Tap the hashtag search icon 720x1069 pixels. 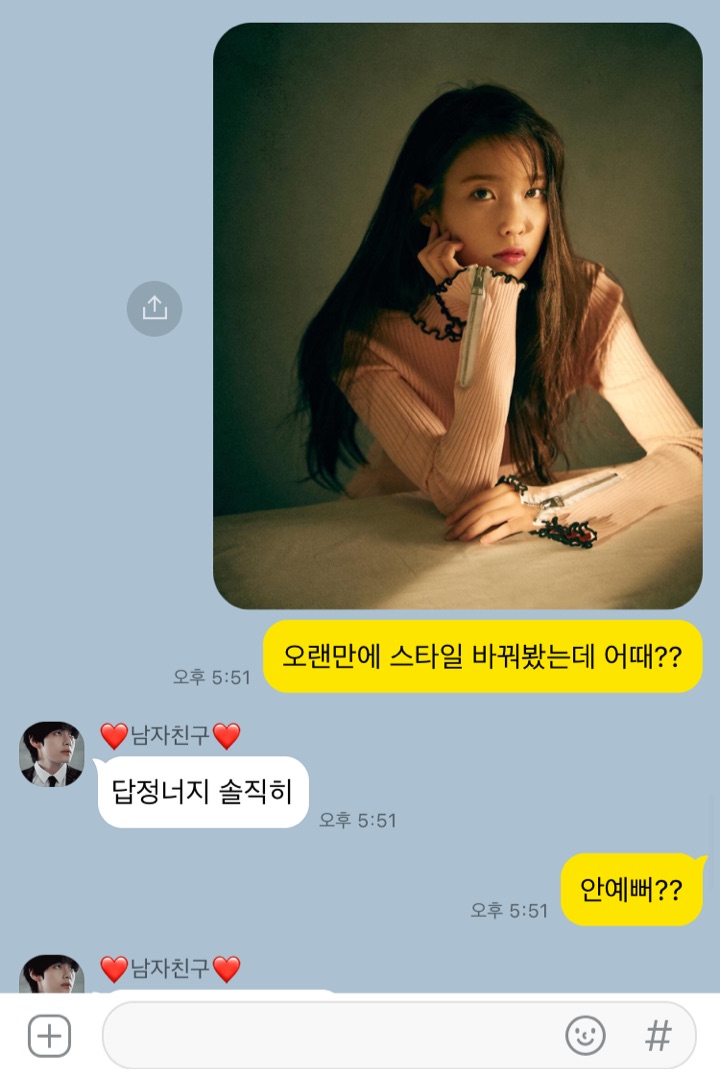(658, 1035)
